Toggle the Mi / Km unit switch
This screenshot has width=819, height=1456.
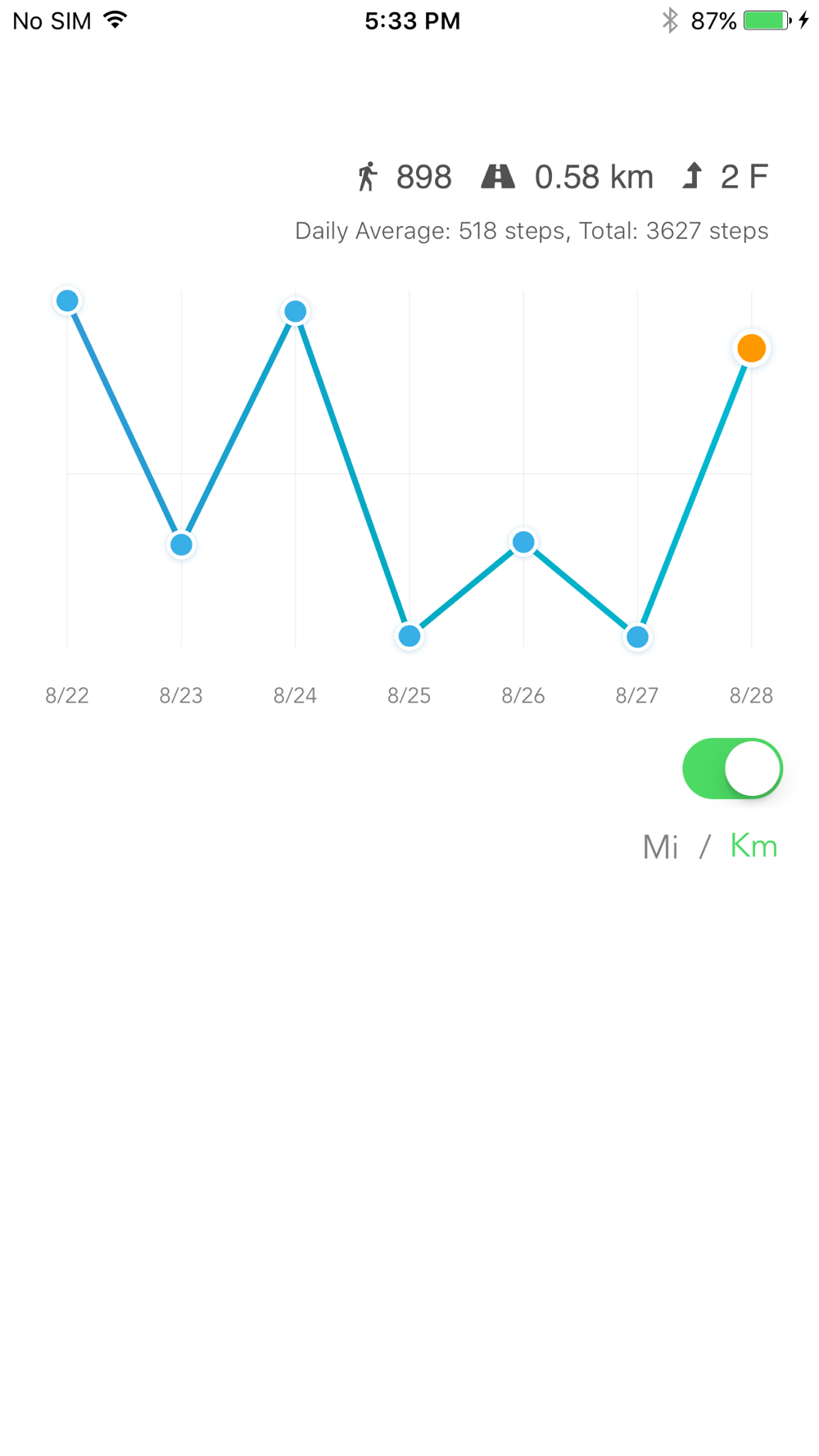[732, 768]
